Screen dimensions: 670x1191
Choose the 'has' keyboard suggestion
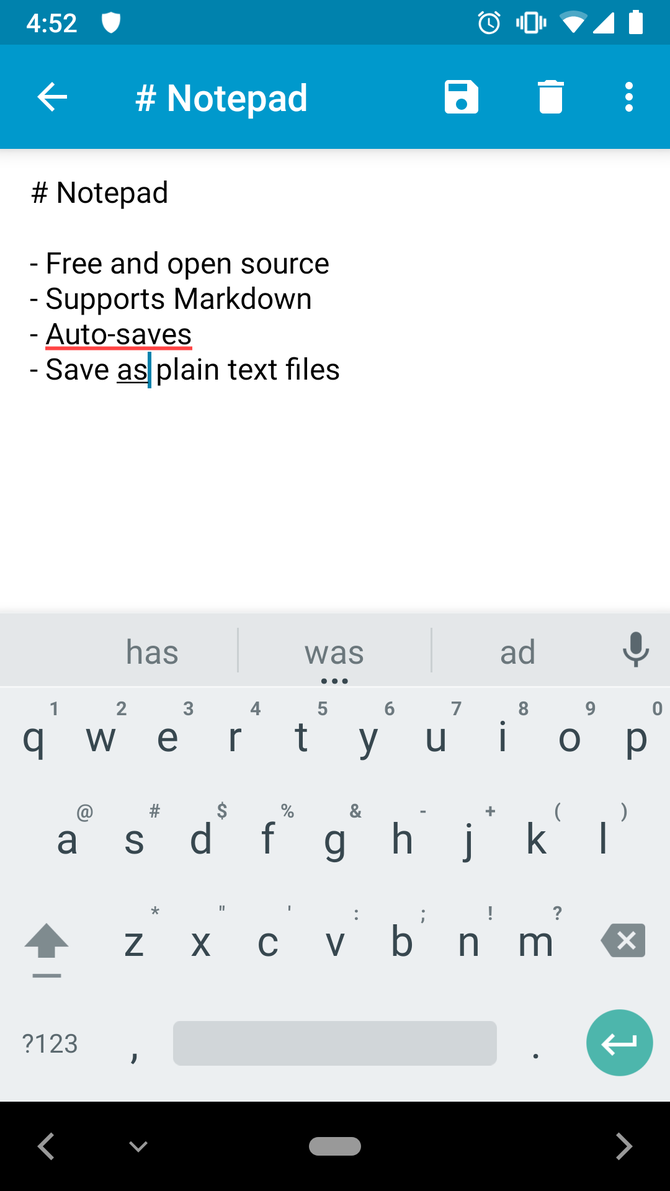tap(152, 652)
